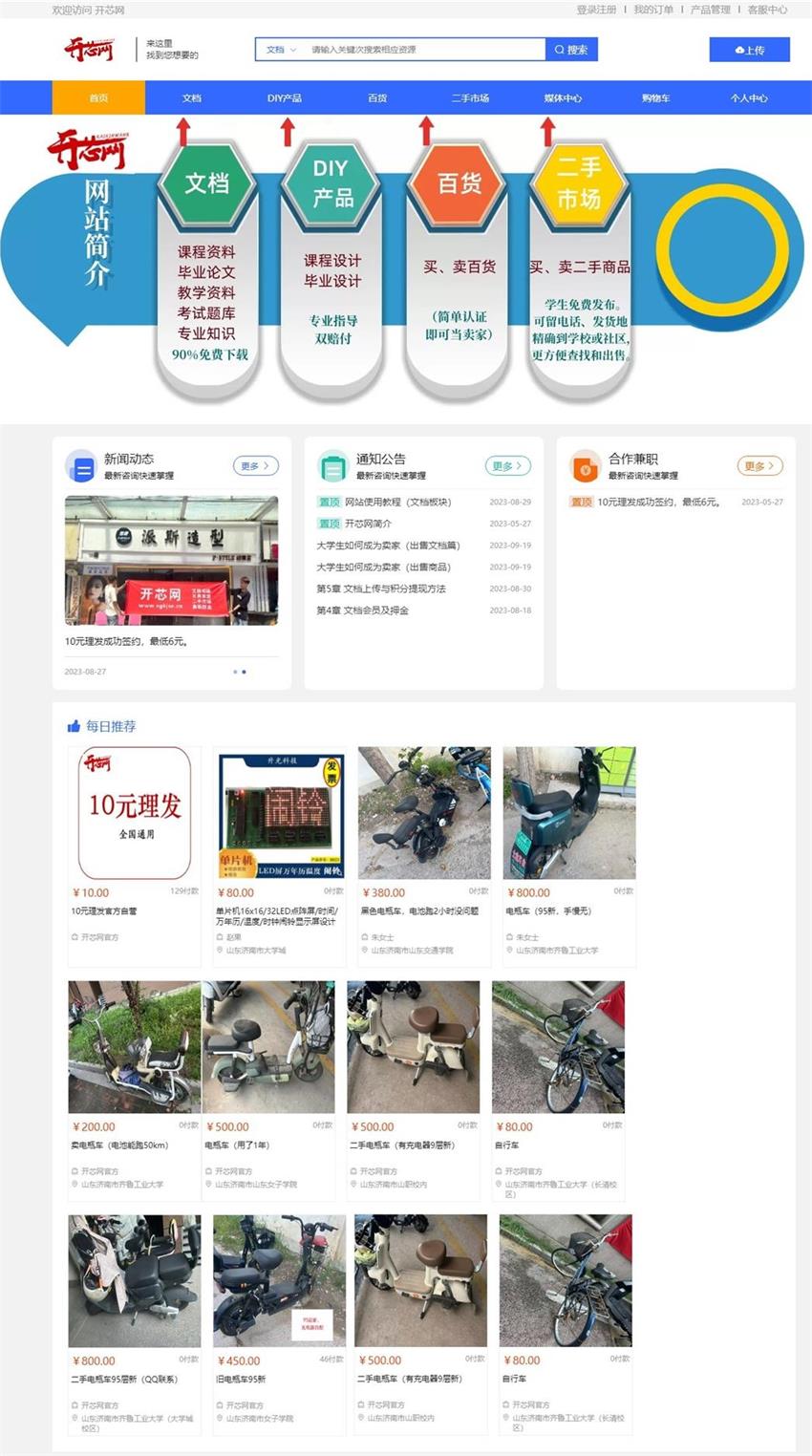This screenshot has width=812, height=1456.
Task: Expand 更多 for 通知公告
Action: (x=505, y=466)
